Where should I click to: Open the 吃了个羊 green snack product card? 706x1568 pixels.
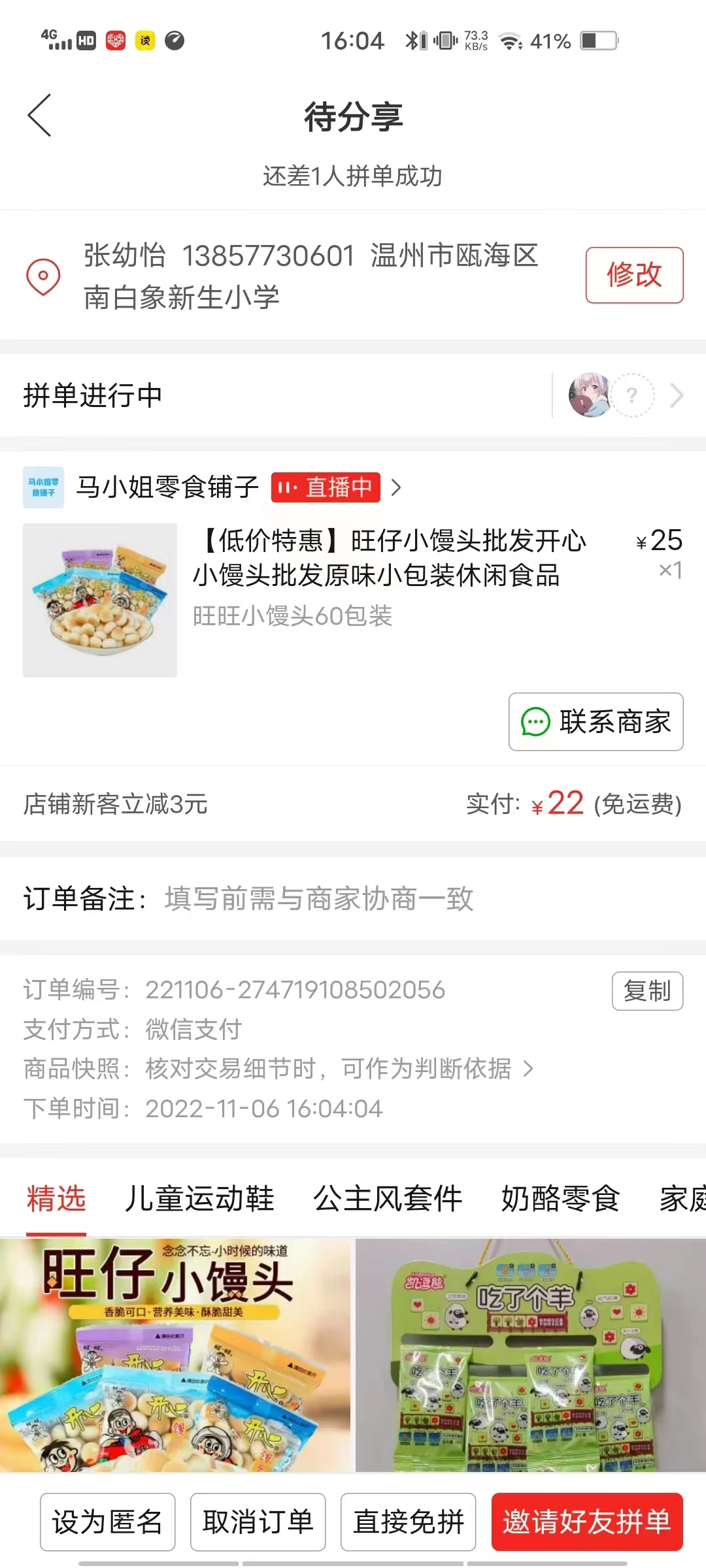[531, 1356]
